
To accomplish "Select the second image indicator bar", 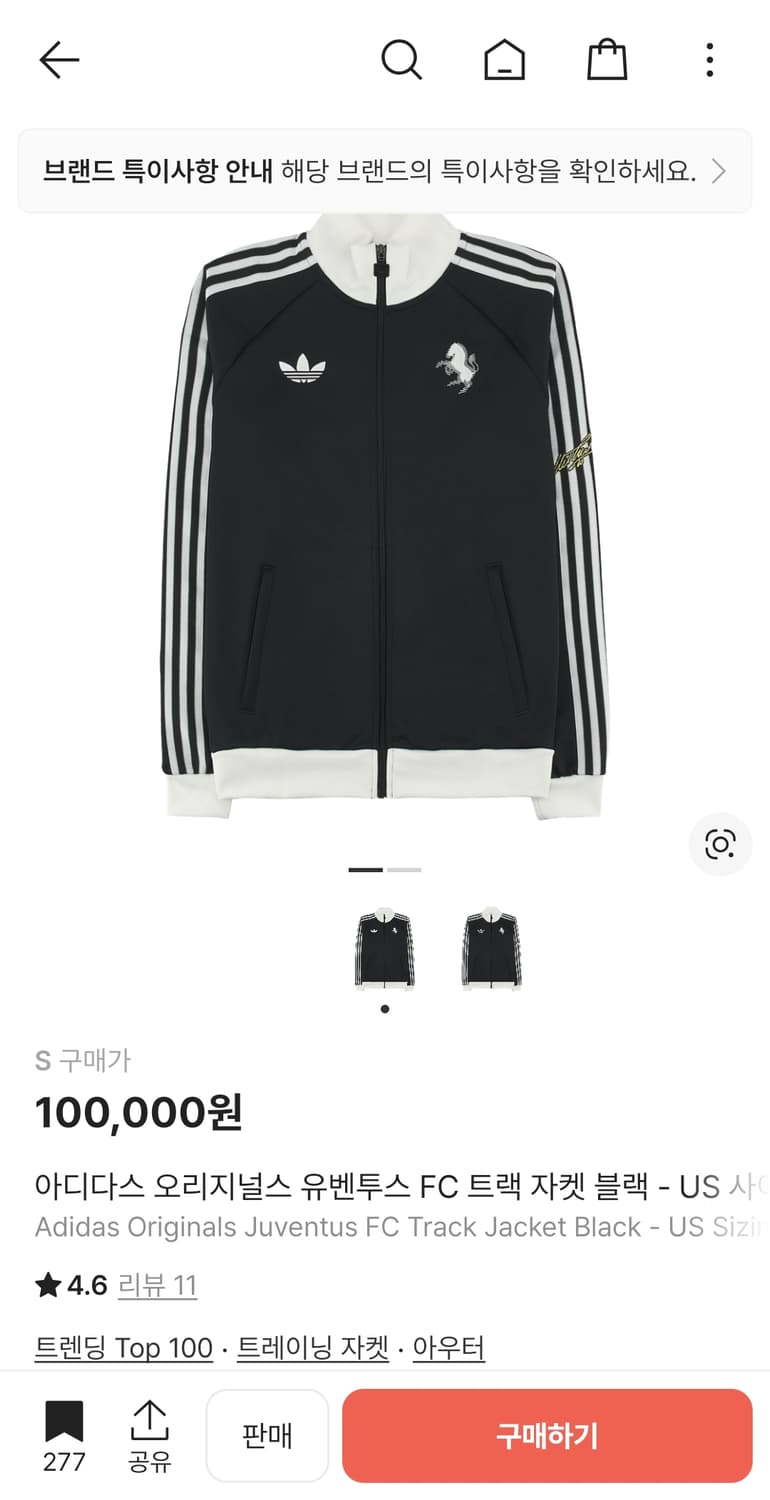I will (x=406, y=870).
